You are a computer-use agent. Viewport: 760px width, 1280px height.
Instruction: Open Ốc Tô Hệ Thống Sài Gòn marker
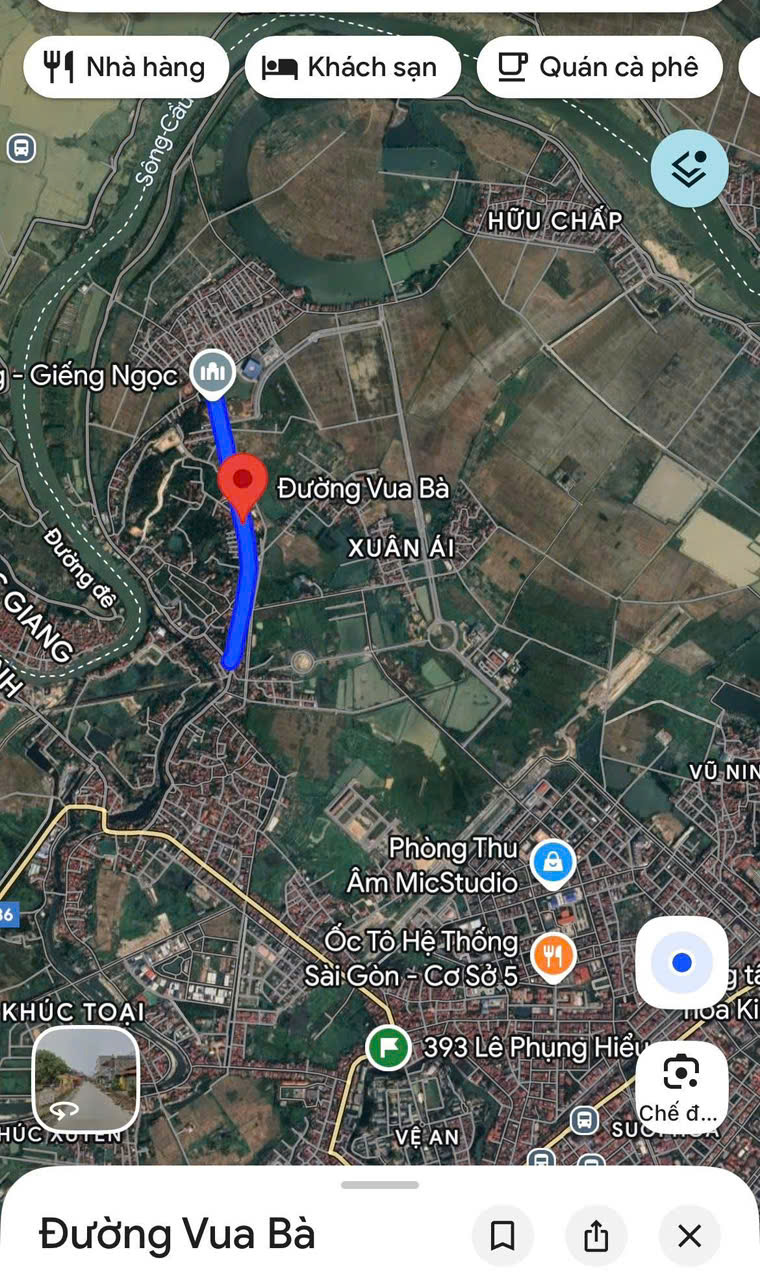tap(552, 955)
